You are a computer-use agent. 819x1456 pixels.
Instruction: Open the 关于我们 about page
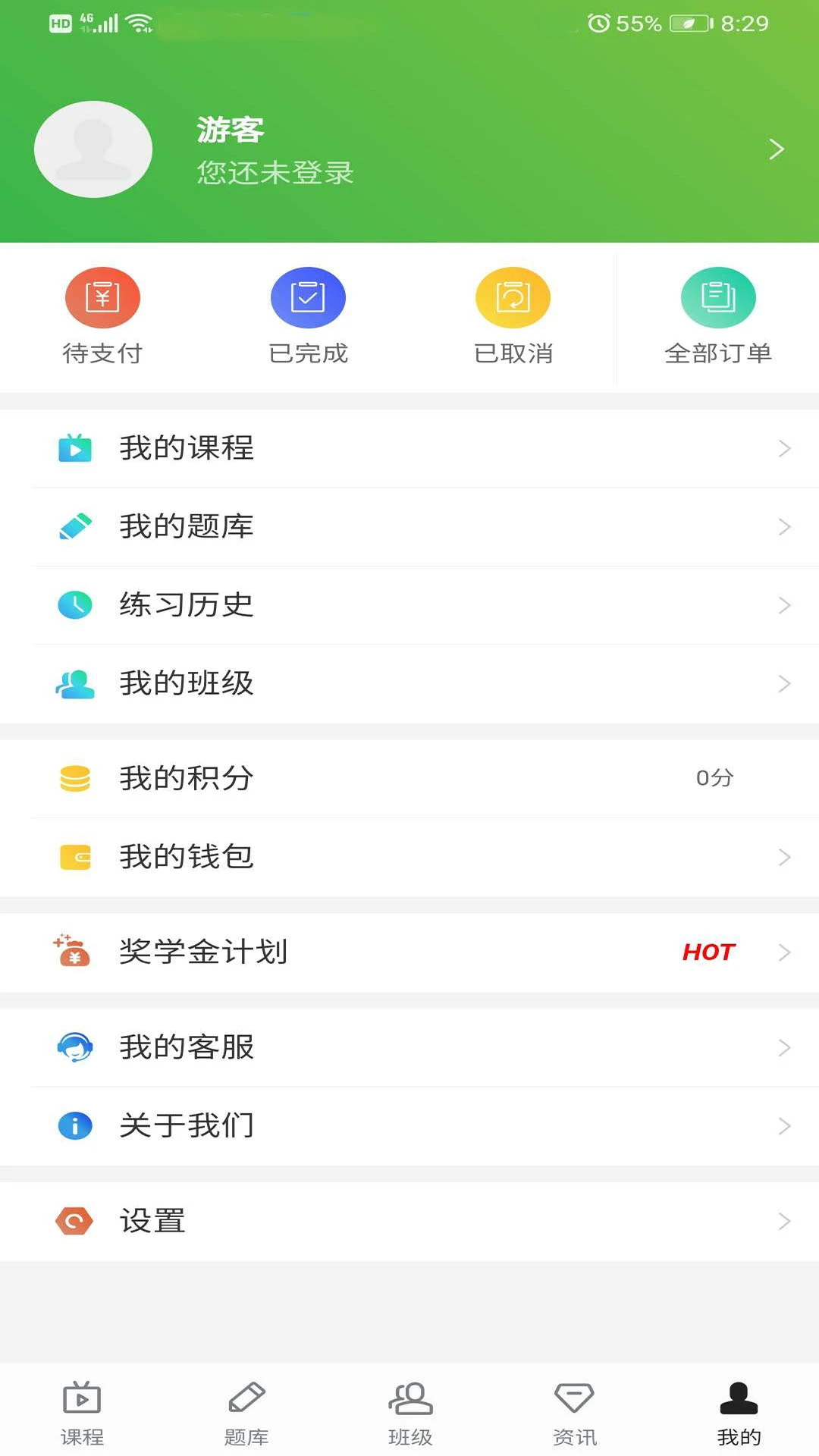[186, 1126]
